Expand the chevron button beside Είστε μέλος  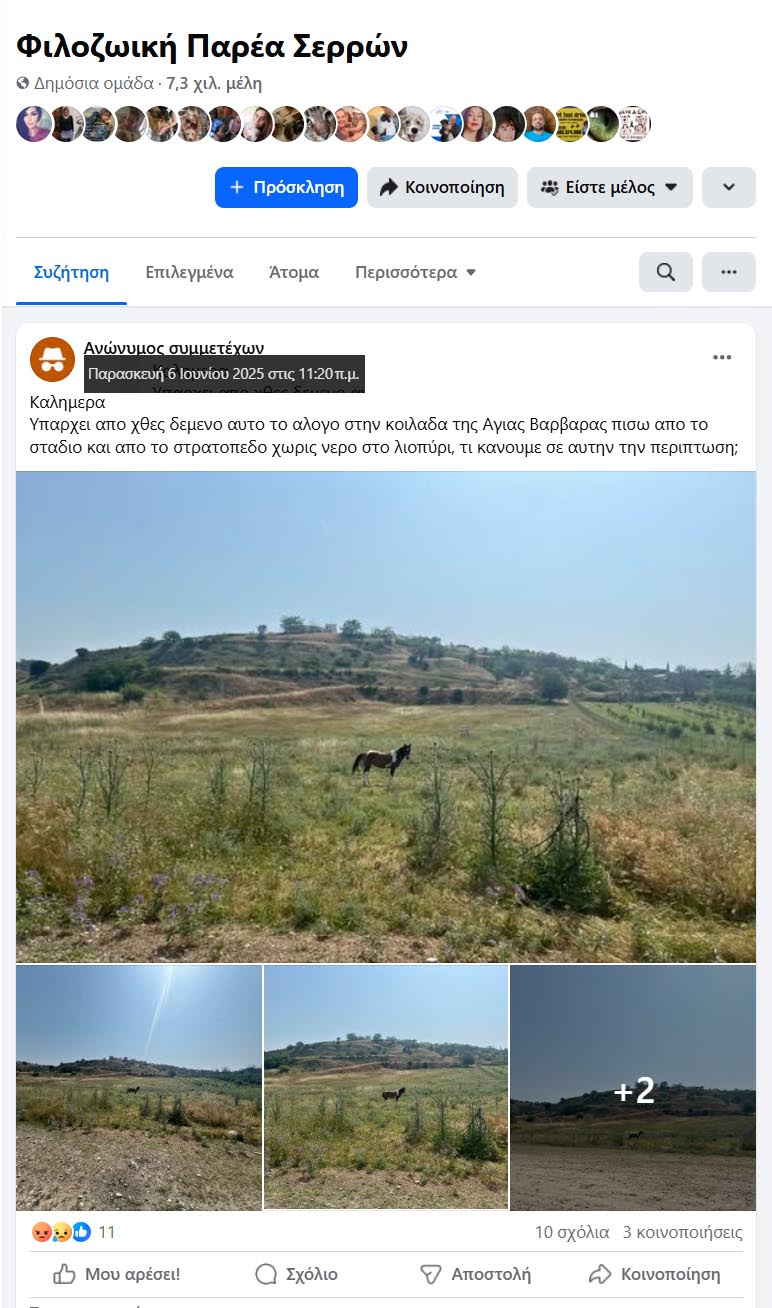(728, 187)
